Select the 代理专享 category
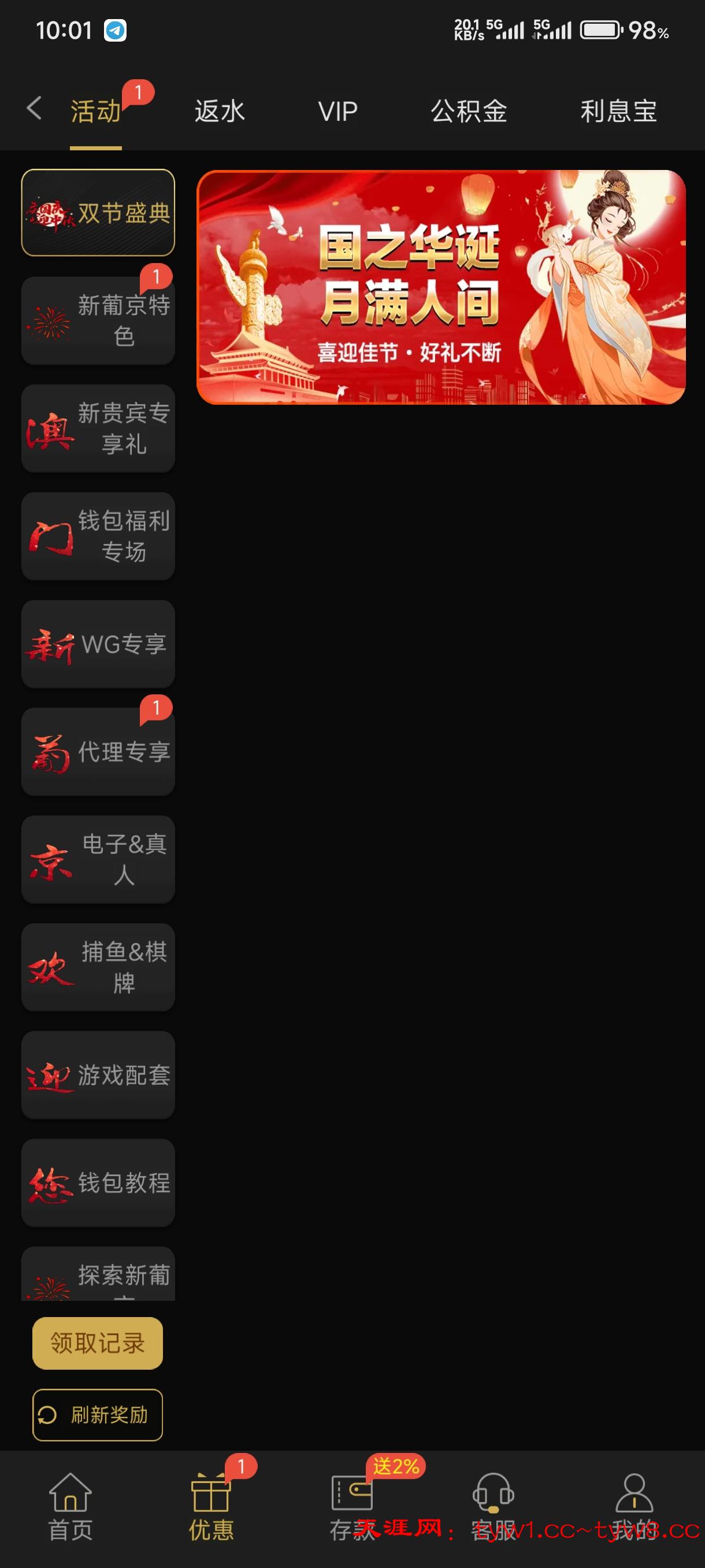 tap(98, 752)
